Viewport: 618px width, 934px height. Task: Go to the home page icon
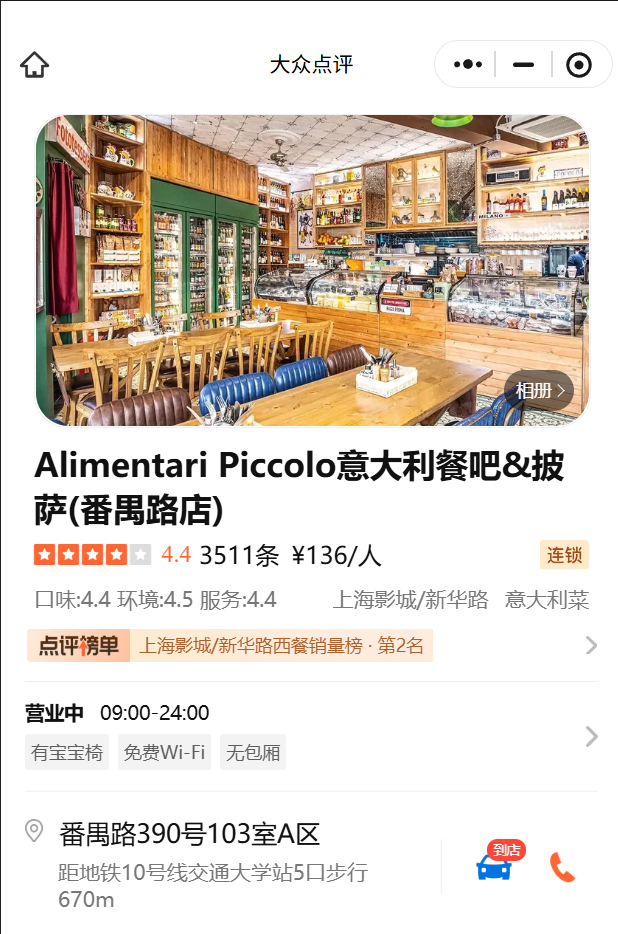pyautogui.click(x=34, y=65)
